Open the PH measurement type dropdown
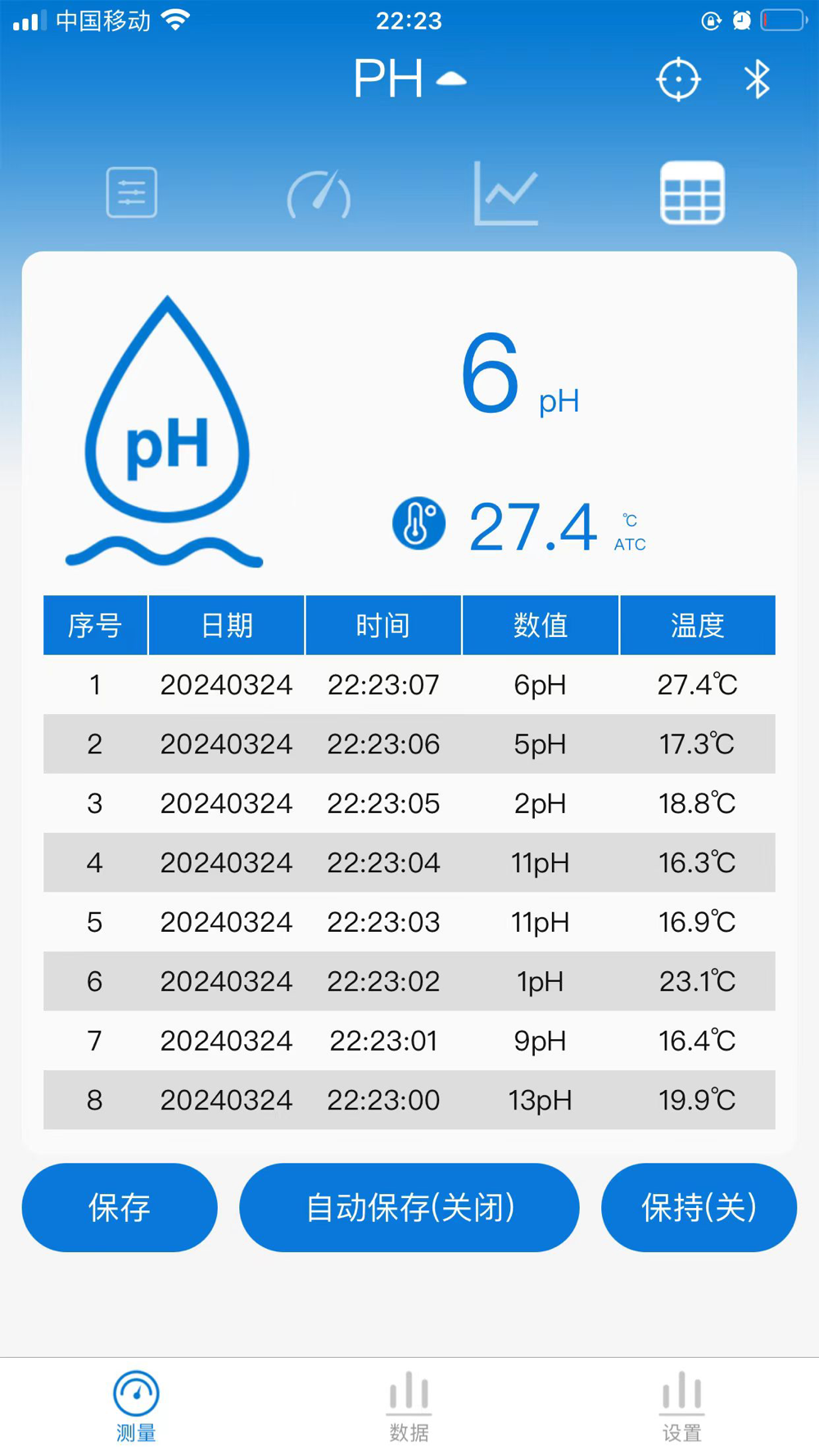This screenshot has height=1456, width=819. click(x=409, y=79)
